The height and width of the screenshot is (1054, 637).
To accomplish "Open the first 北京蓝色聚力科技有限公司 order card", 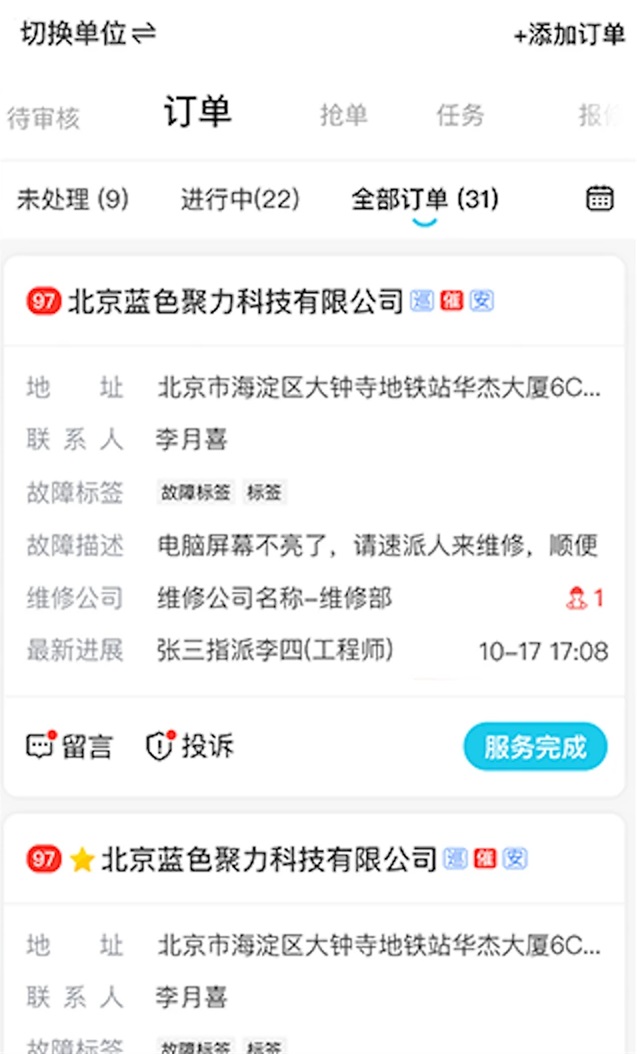I will (x=235, y=301).
